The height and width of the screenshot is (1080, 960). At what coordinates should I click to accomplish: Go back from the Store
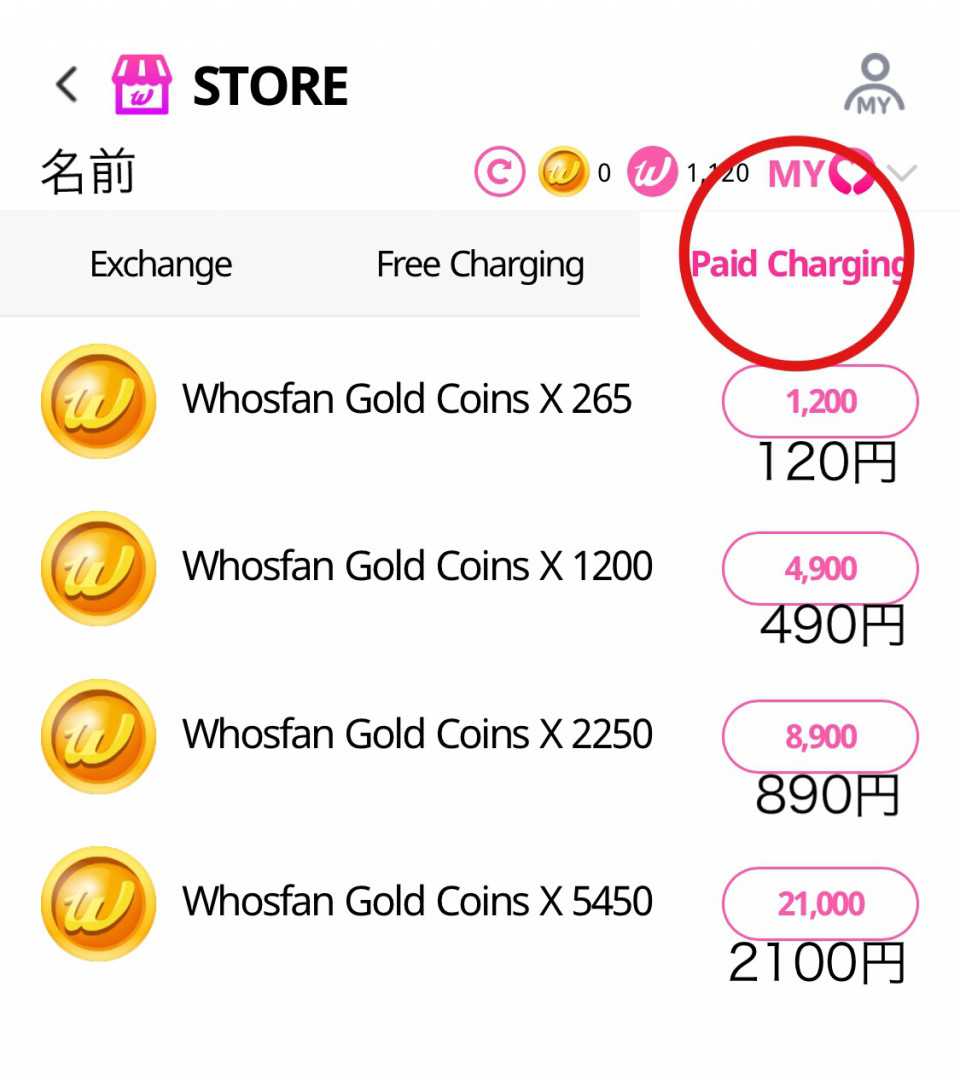point(66,85)
